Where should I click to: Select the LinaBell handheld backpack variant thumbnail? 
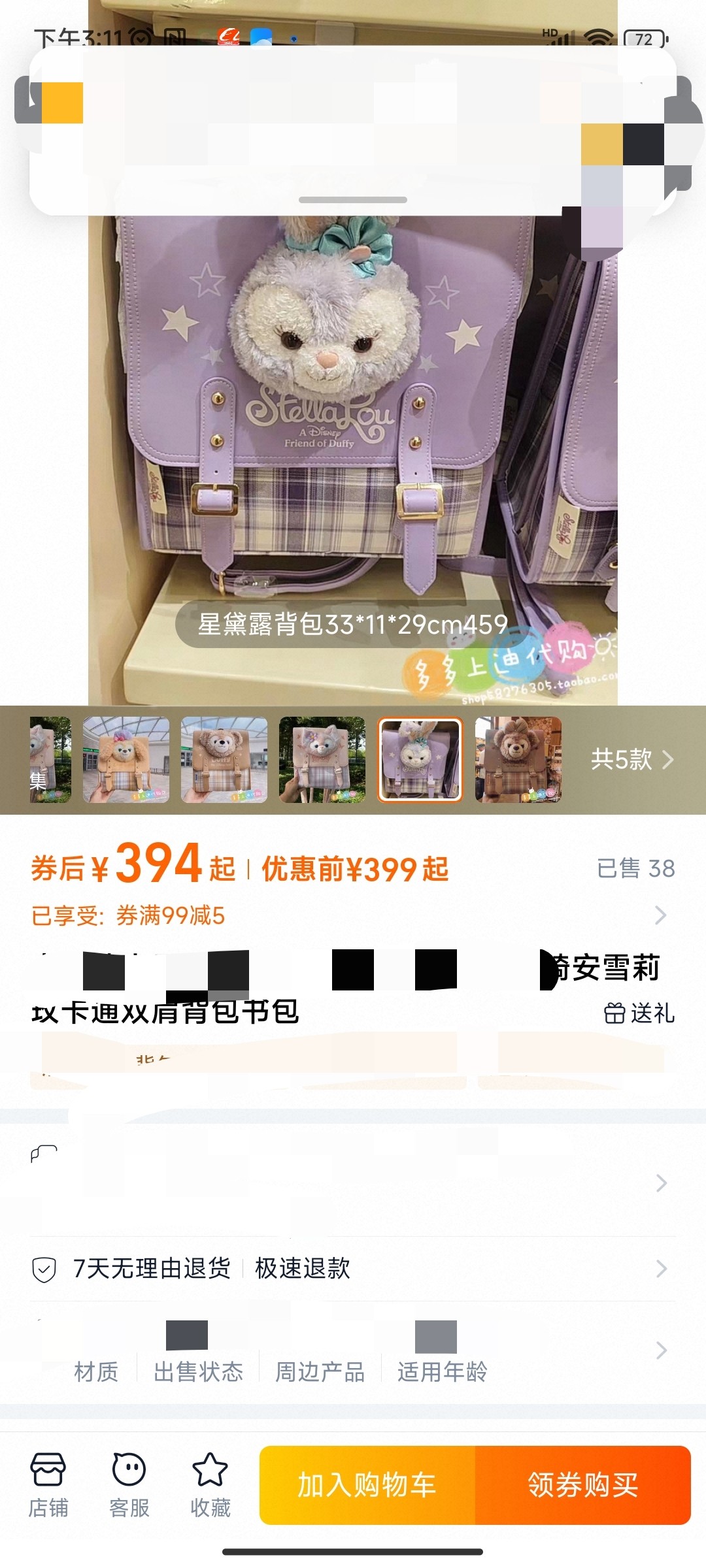pyautogui.click(x=322, y=760)
